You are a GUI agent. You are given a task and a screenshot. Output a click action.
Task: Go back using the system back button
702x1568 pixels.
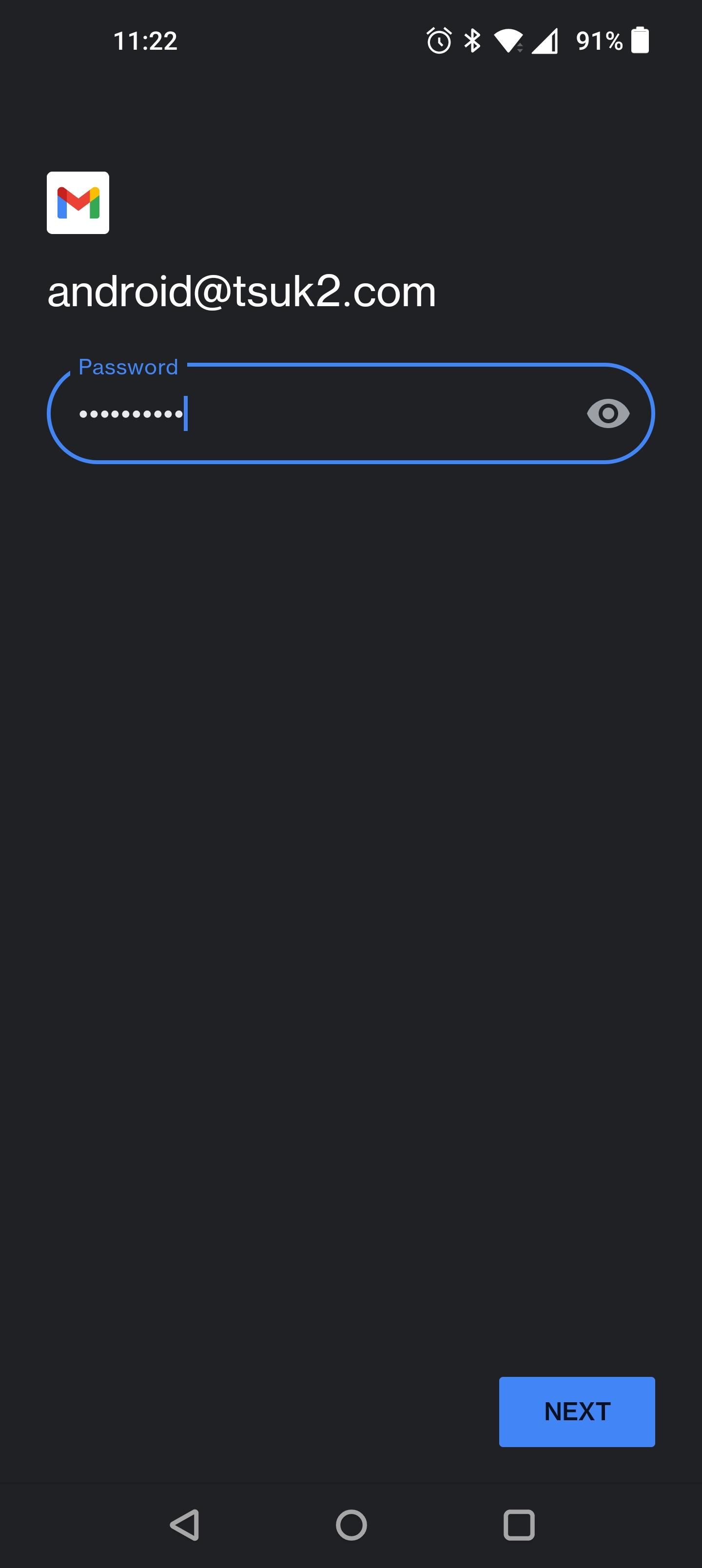pos(184,1525)
